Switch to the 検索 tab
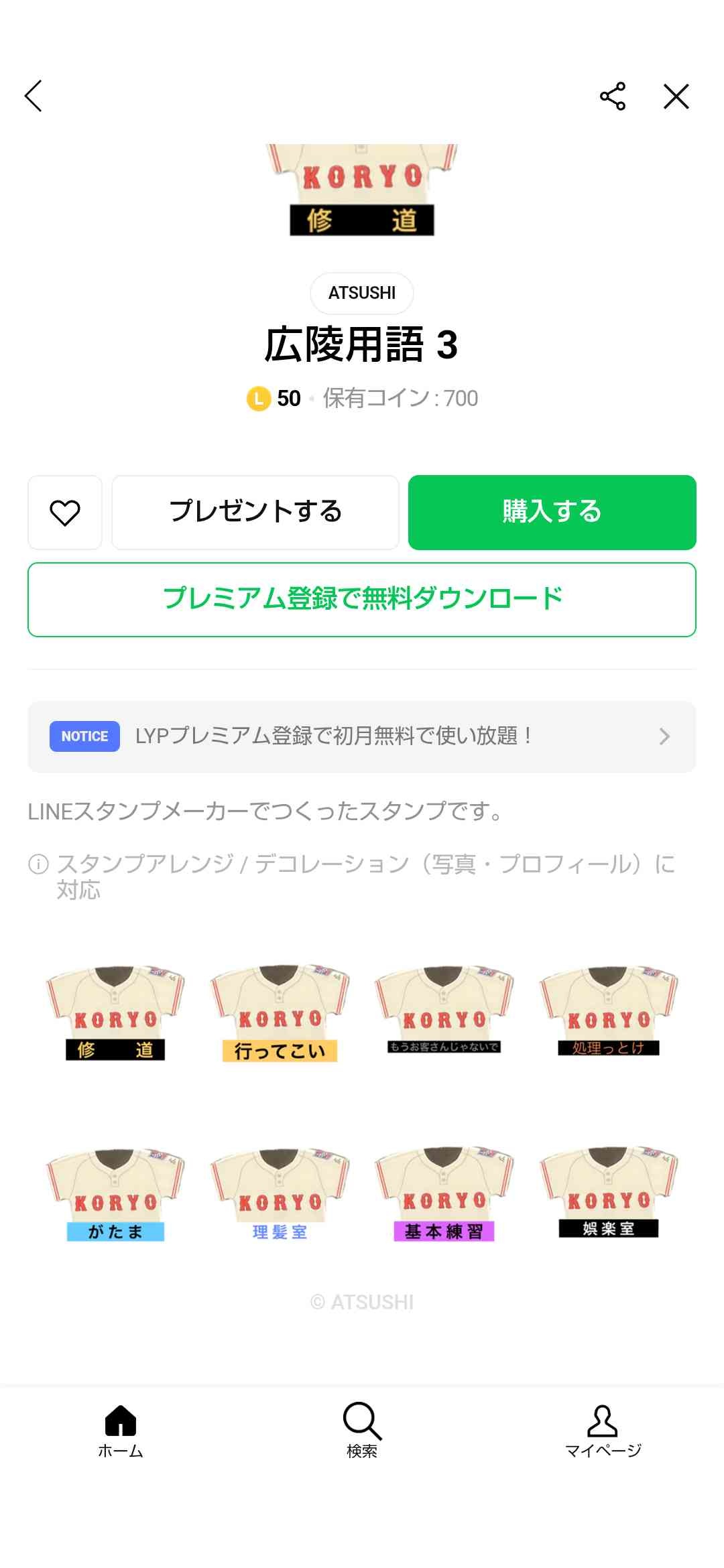724x1568 pixels. point(361,1431)
